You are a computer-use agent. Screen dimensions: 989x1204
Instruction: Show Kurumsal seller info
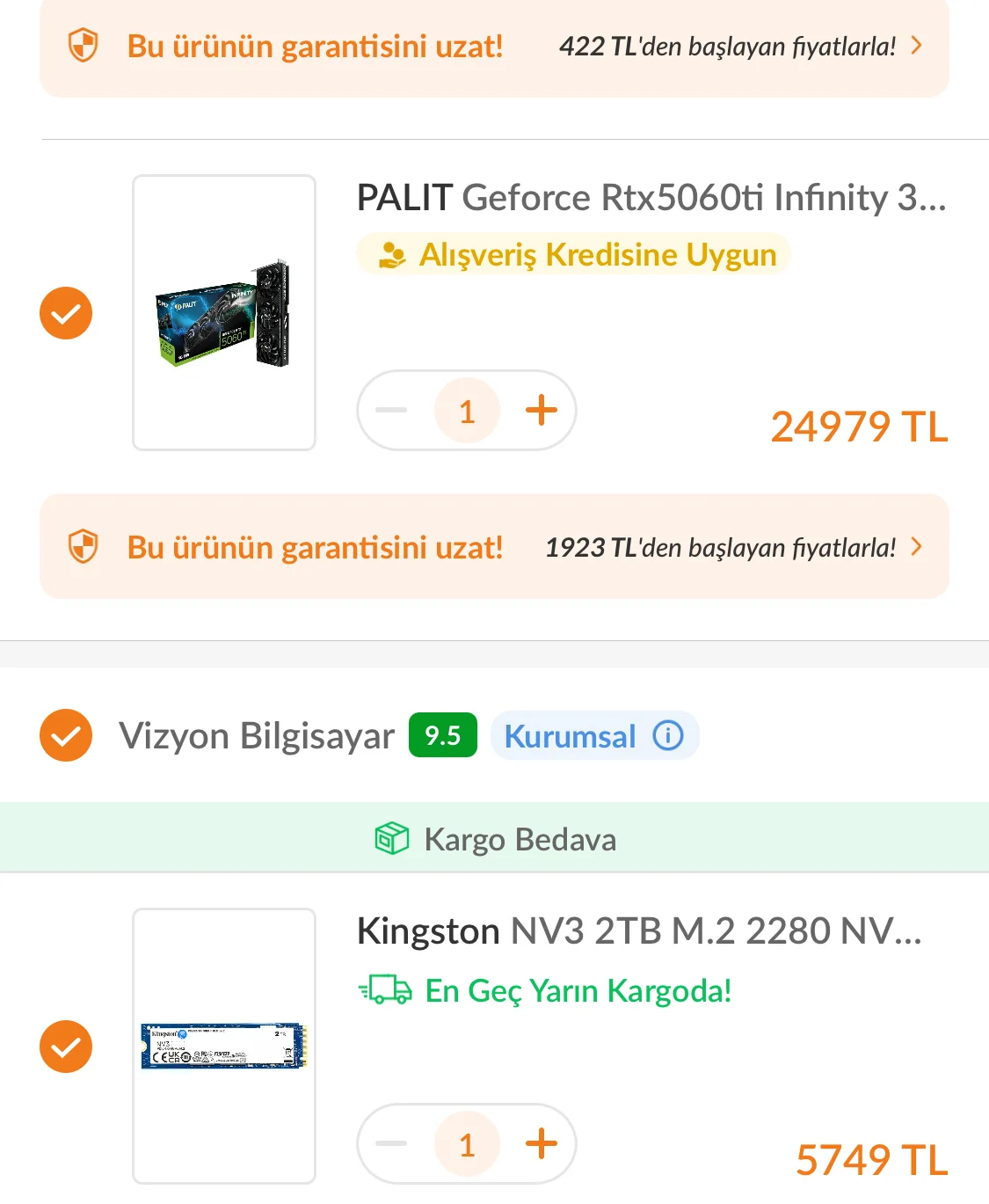668,735
